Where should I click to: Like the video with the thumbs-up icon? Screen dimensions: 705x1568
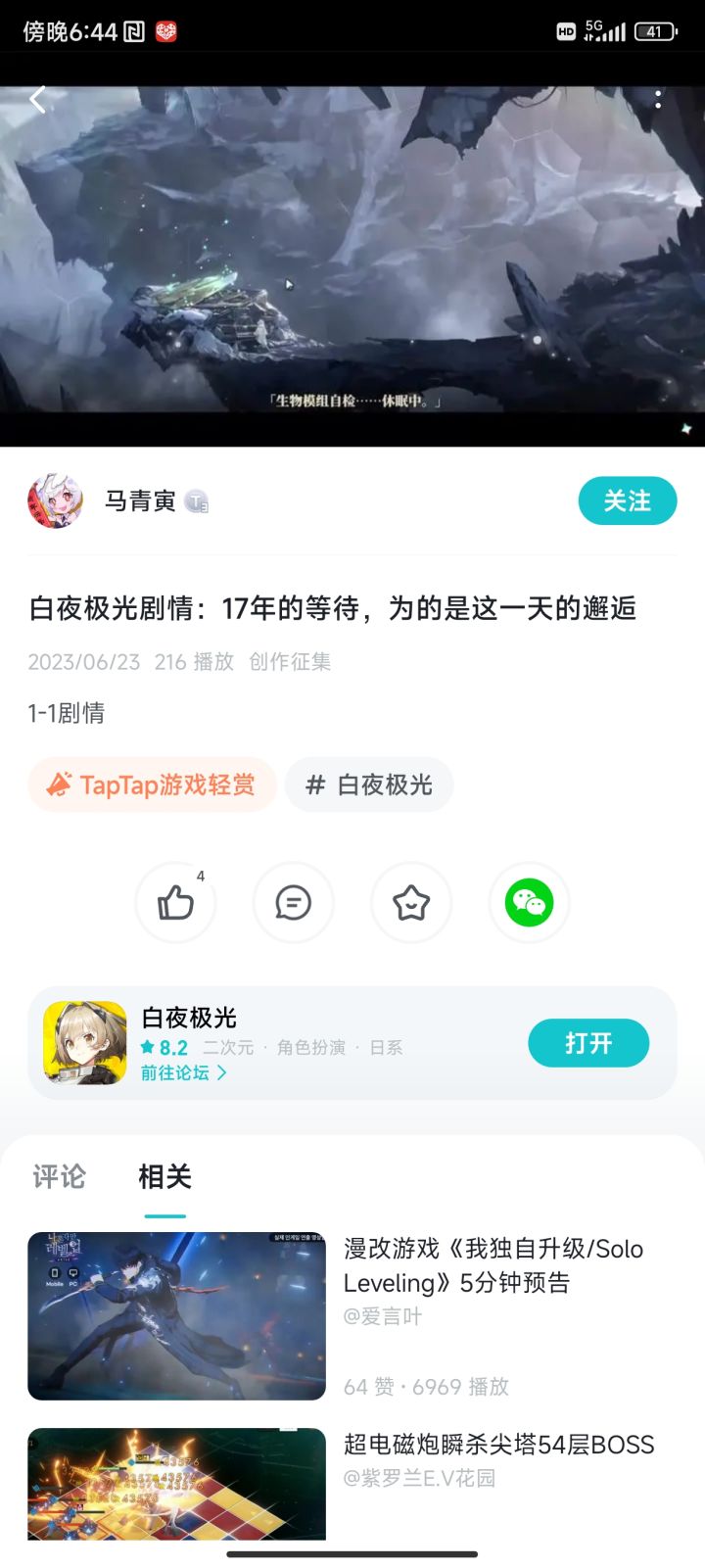176,903
